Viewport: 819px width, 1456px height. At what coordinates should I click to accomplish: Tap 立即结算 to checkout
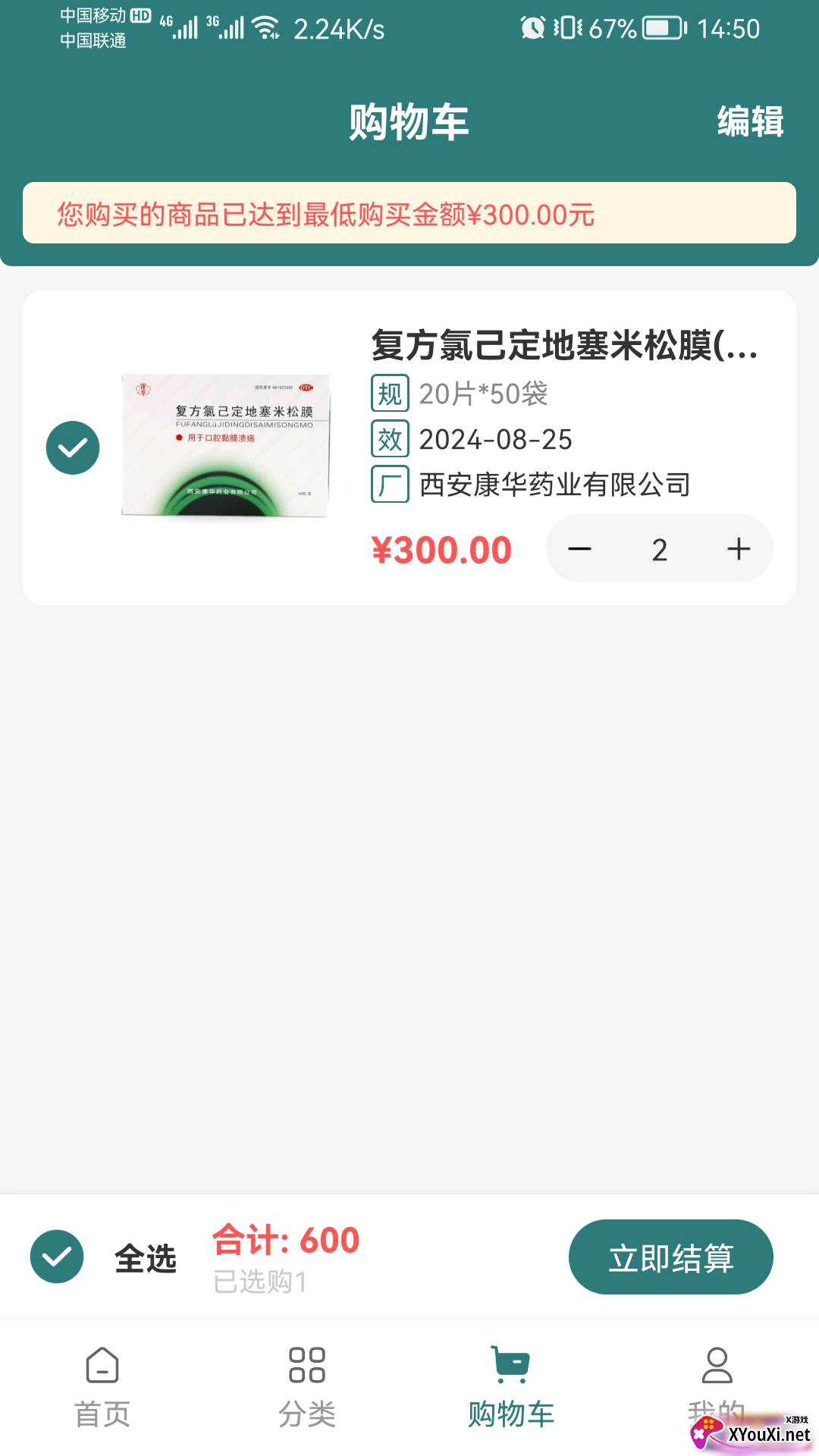pos(671,1255)
